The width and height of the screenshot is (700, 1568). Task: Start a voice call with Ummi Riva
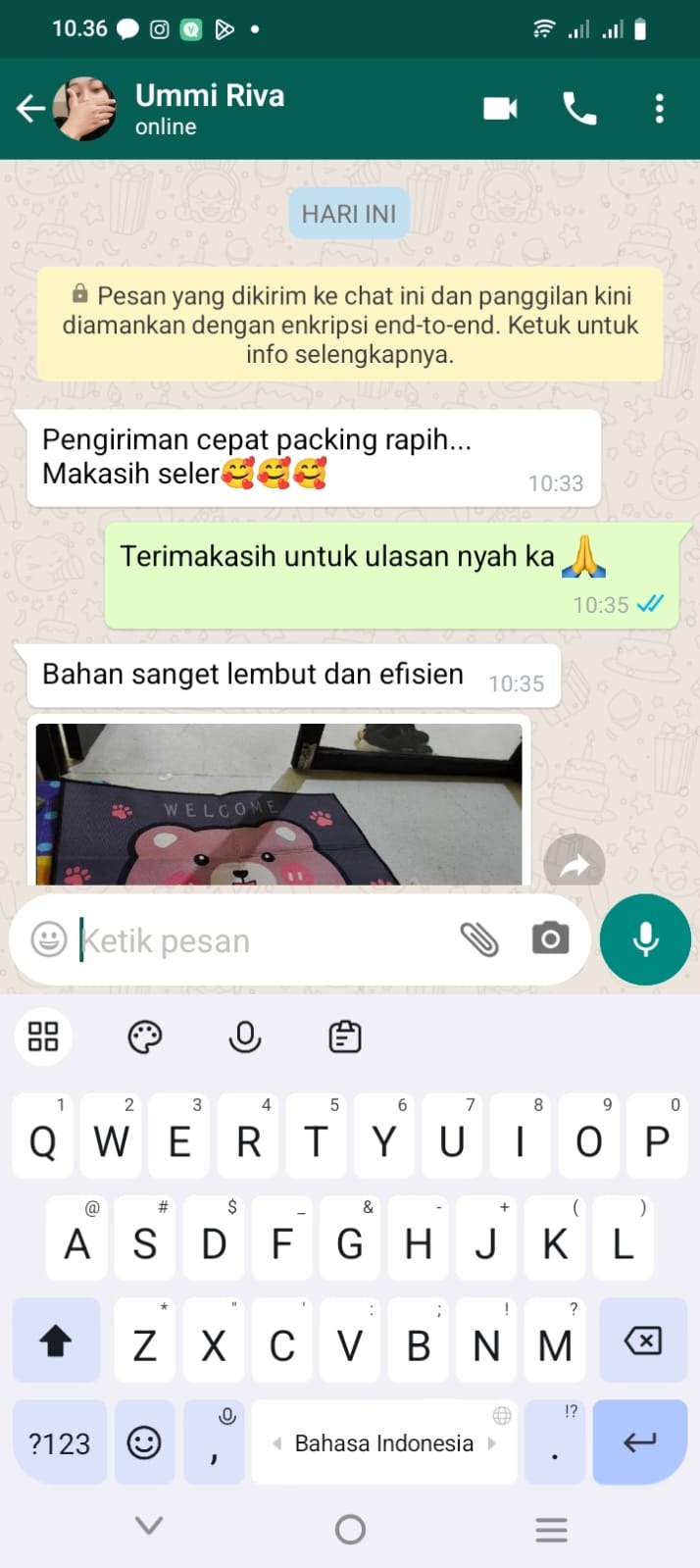point(579,109)
